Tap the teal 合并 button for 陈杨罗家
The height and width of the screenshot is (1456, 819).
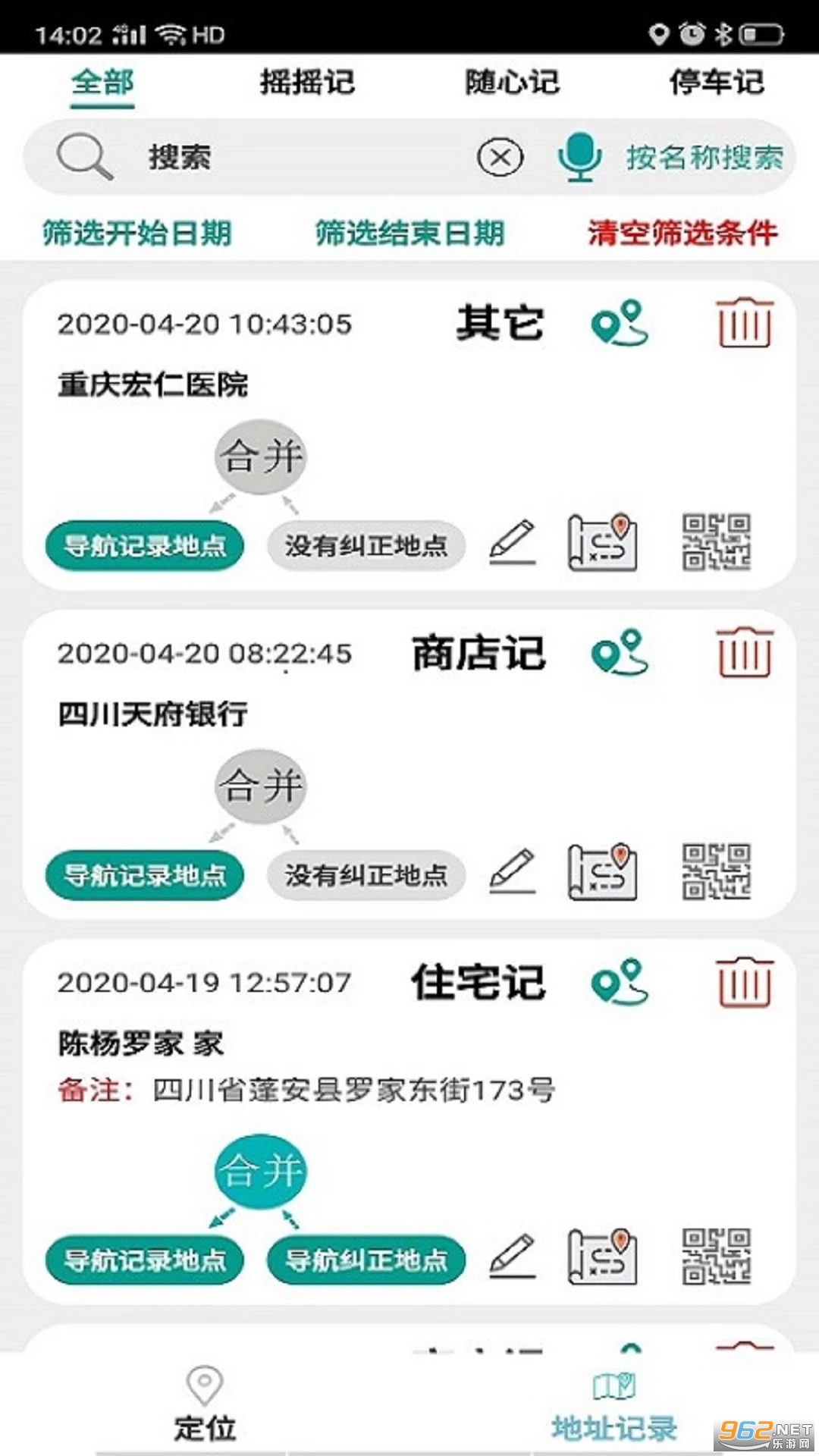point(261,1172)
